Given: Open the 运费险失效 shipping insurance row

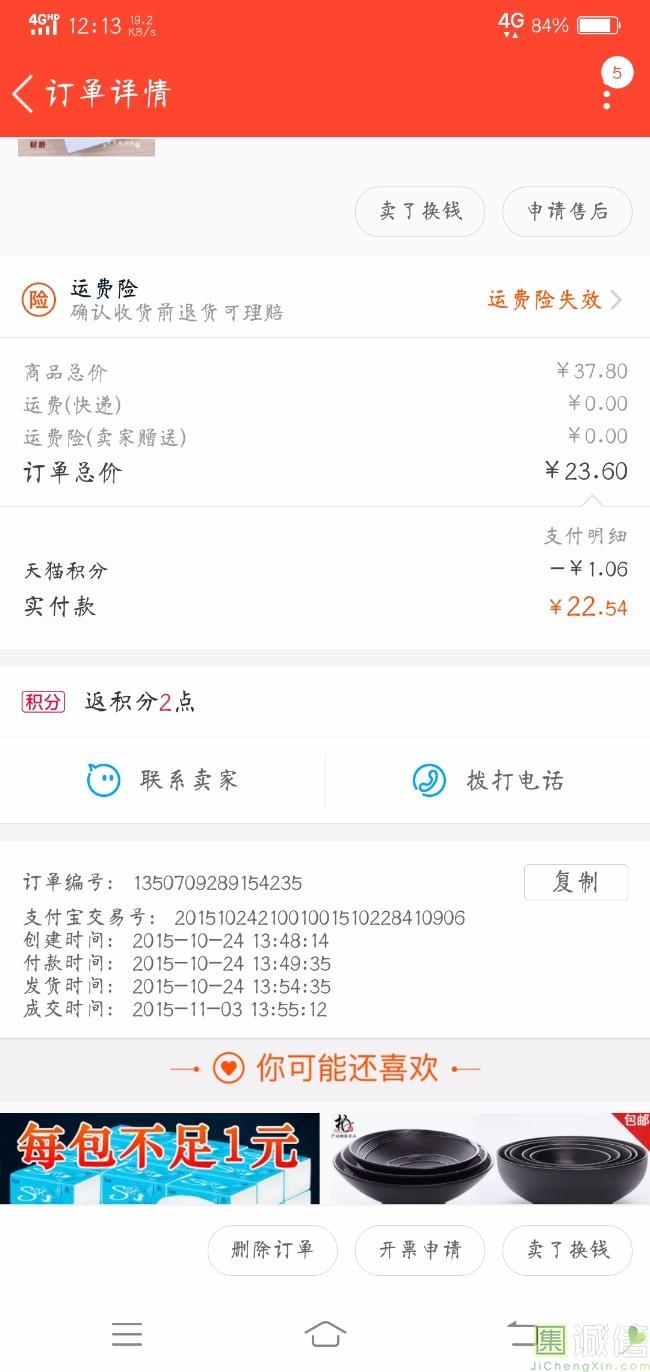Looking at the screenshot, I should (x=554, y=300).
